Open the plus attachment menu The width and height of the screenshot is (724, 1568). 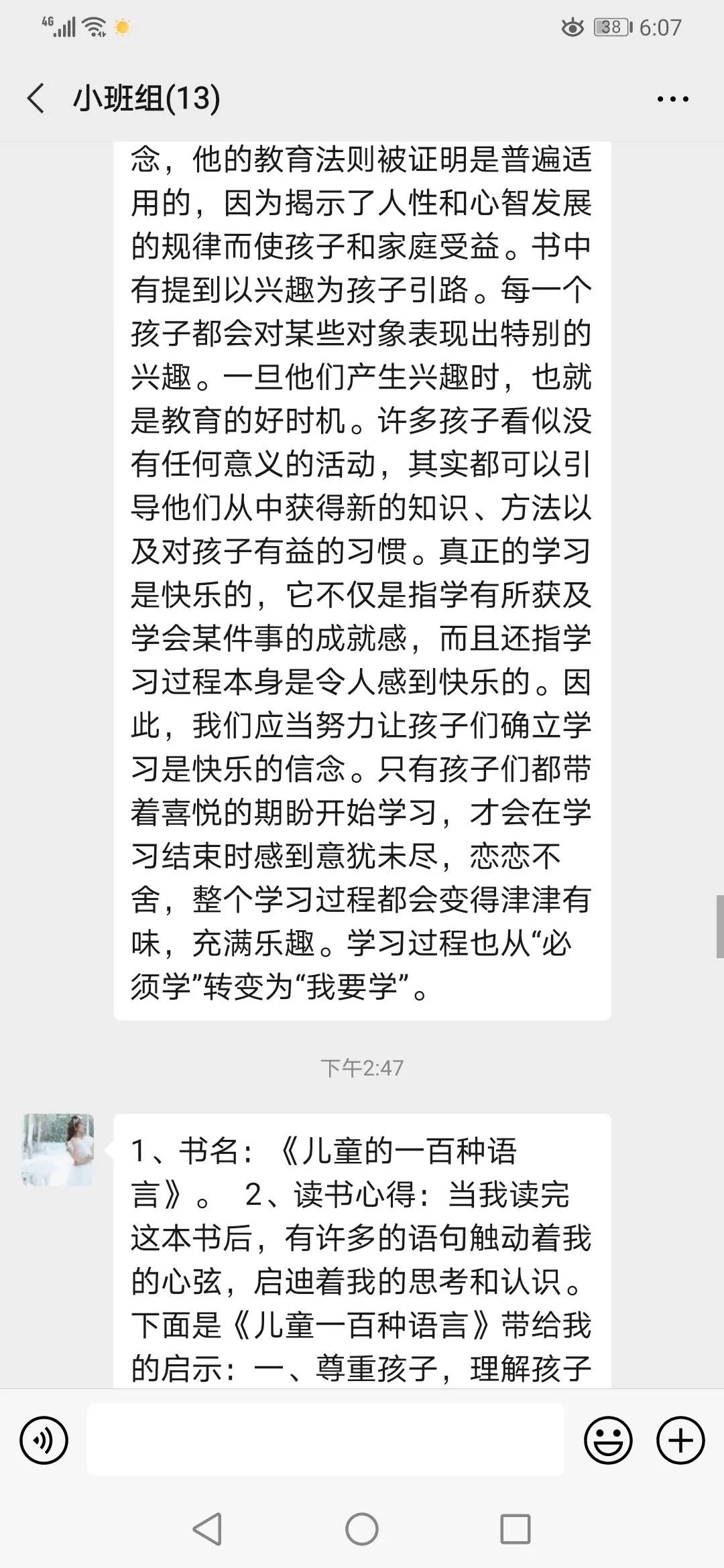pyautogui.click(x=680, y=1440)
